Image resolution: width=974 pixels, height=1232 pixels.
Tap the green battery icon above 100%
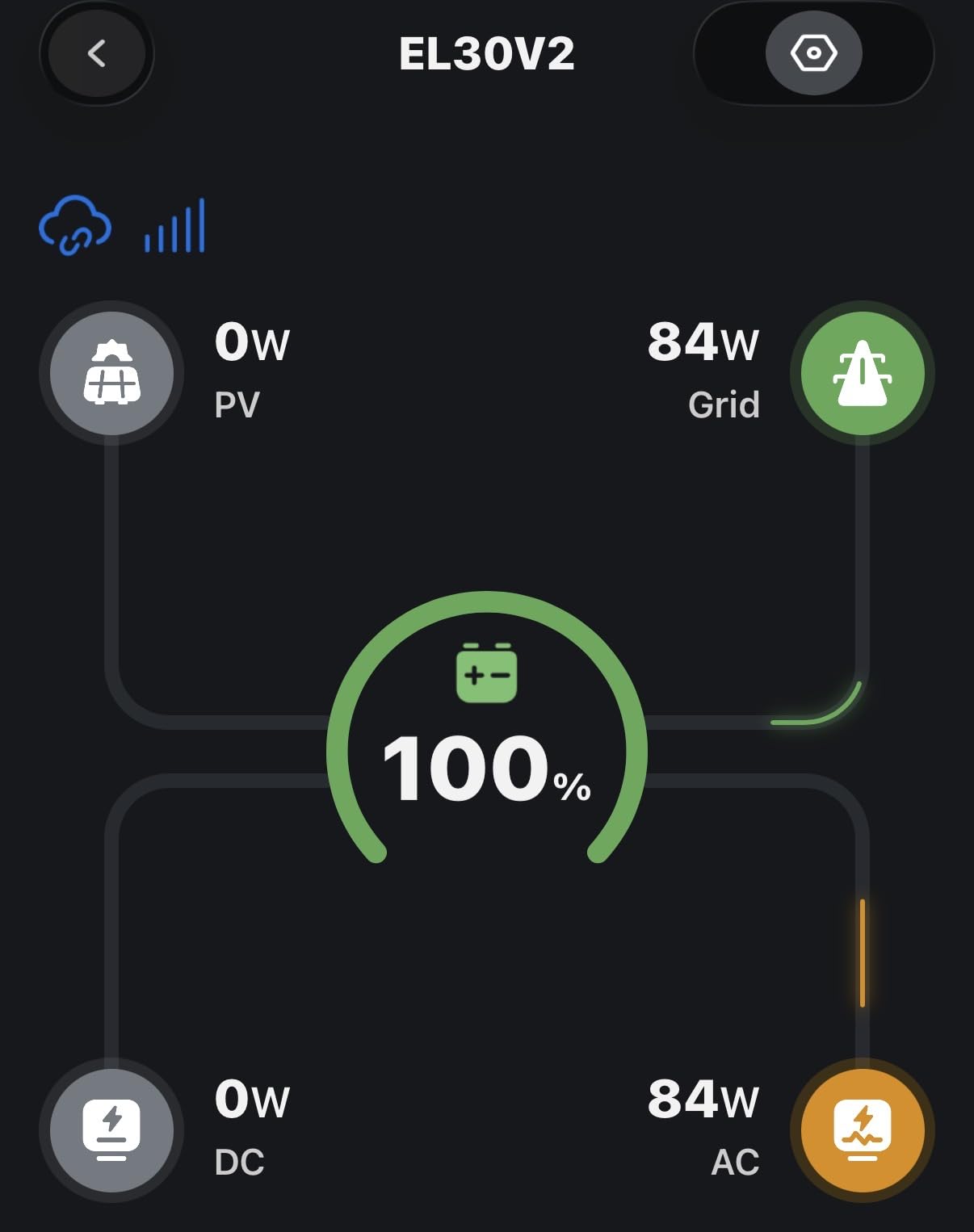point(485,672)
